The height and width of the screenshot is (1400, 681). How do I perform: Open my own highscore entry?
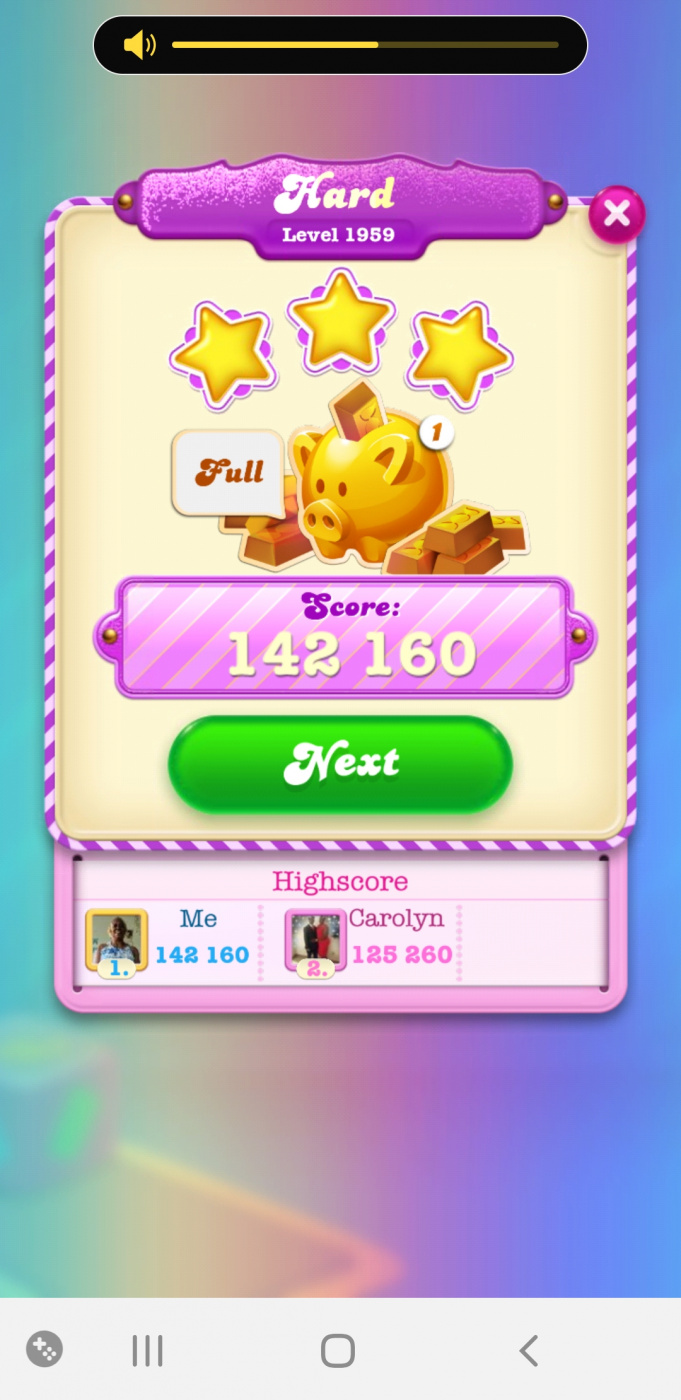click(x=168, y=940)
